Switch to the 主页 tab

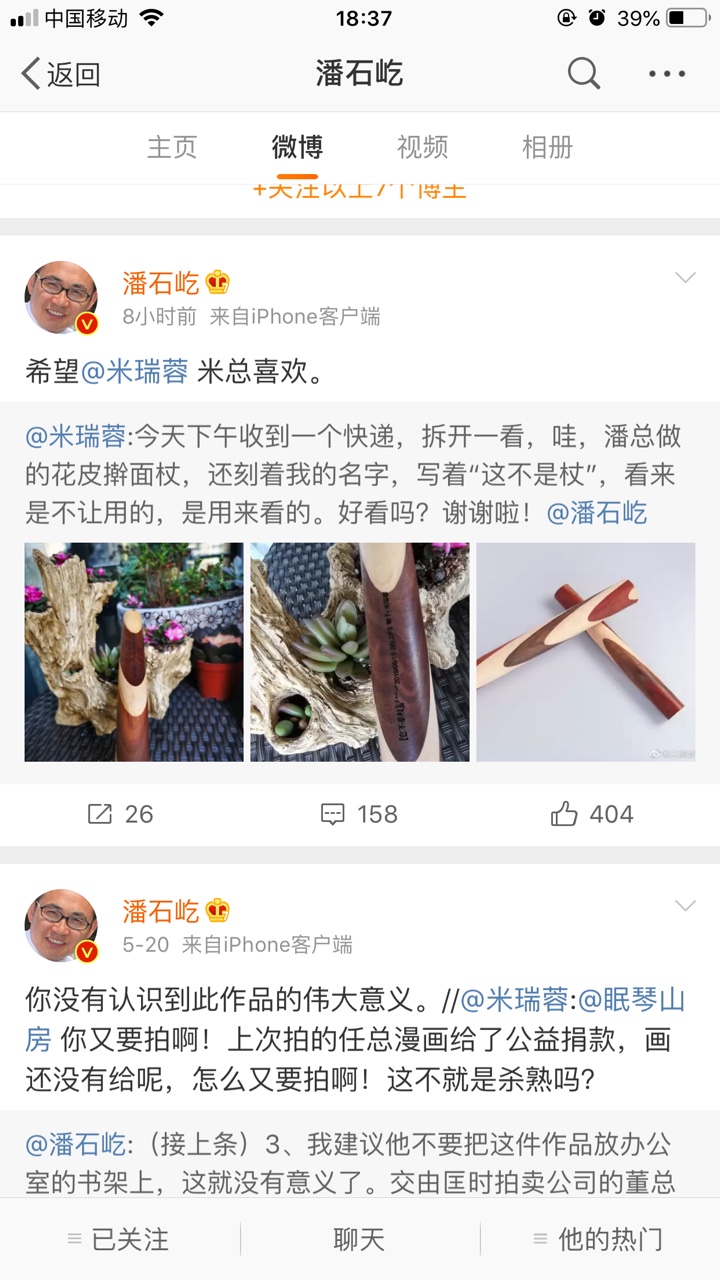pos(172,147)
